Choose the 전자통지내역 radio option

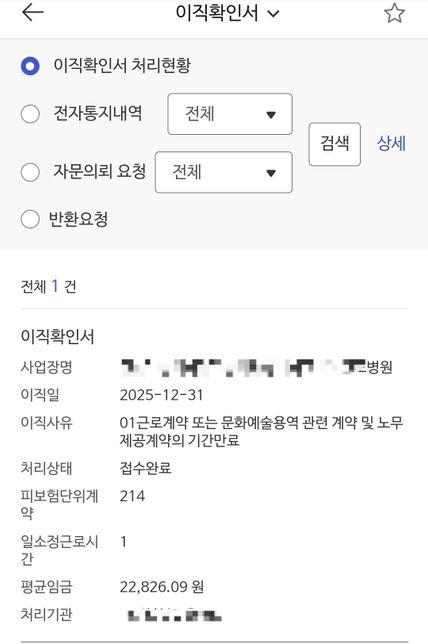coord(30,114)
